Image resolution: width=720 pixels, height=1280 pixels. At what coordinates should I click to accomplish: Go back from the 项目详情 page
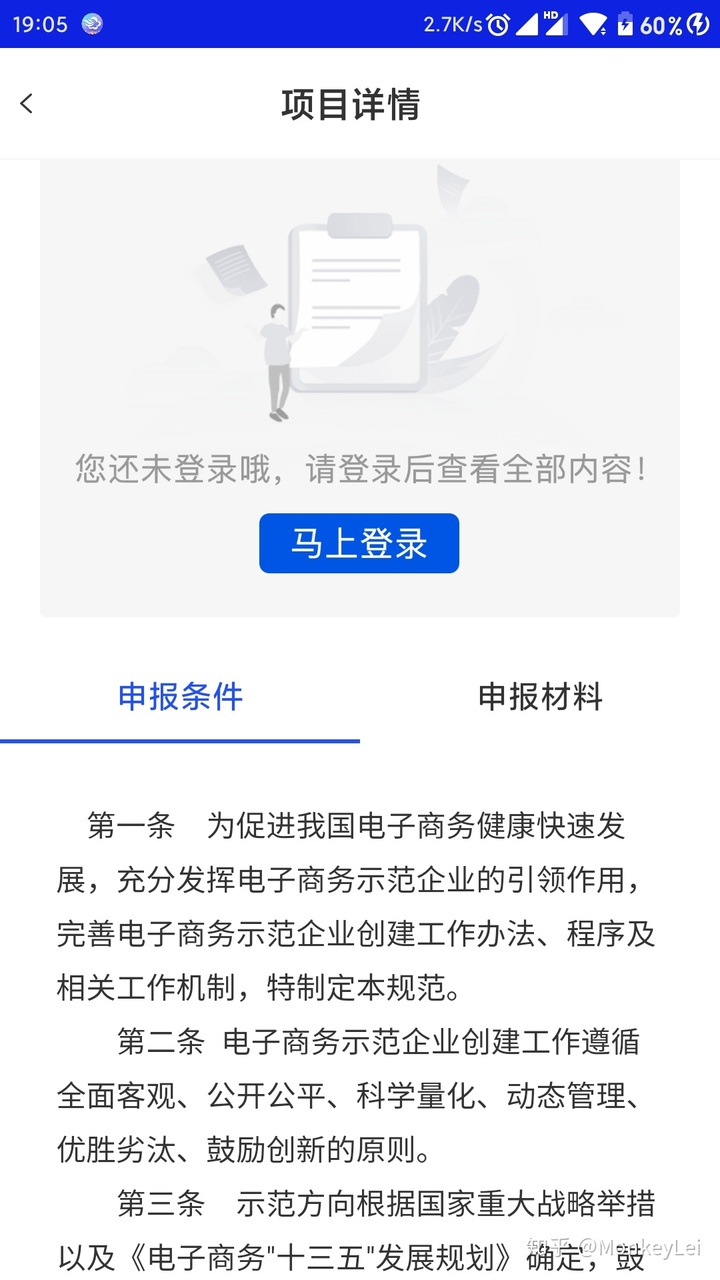27,103
